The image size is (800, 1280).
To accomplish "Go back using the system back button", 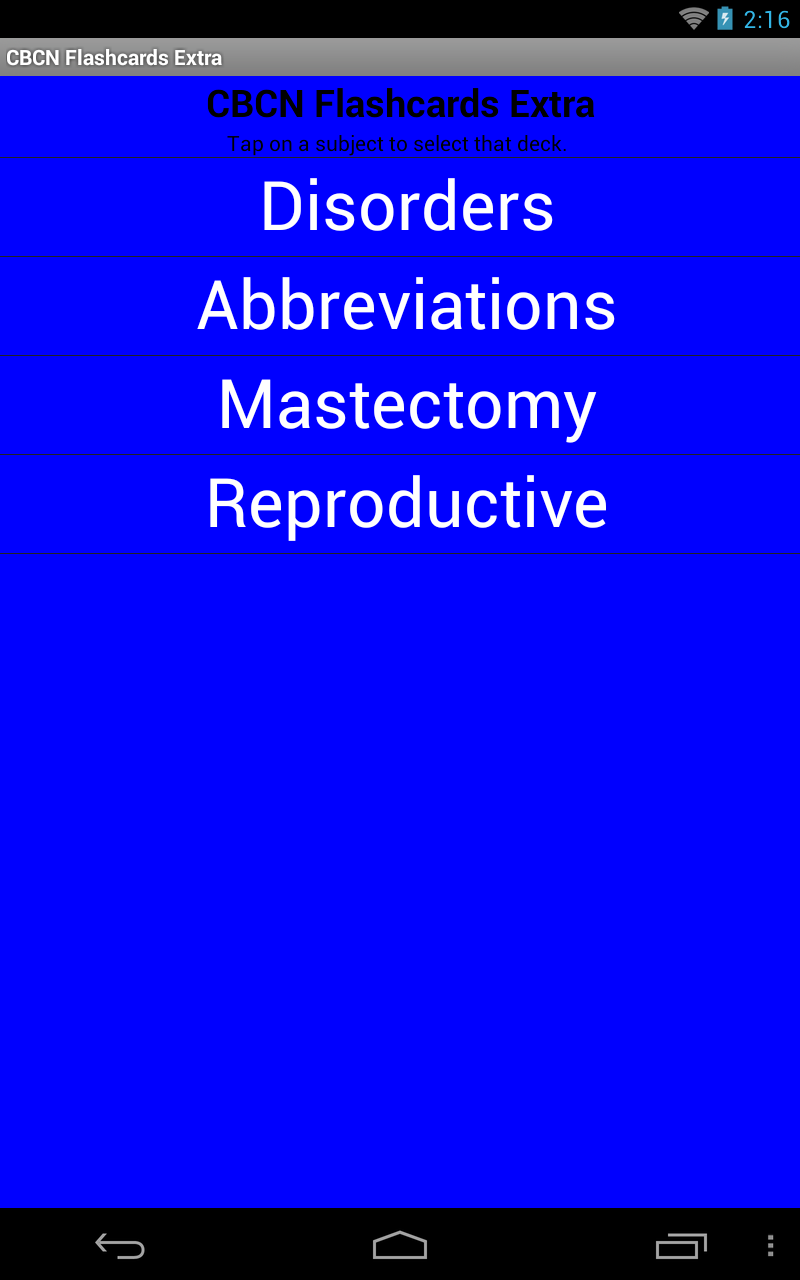I will pos(120,1245).
